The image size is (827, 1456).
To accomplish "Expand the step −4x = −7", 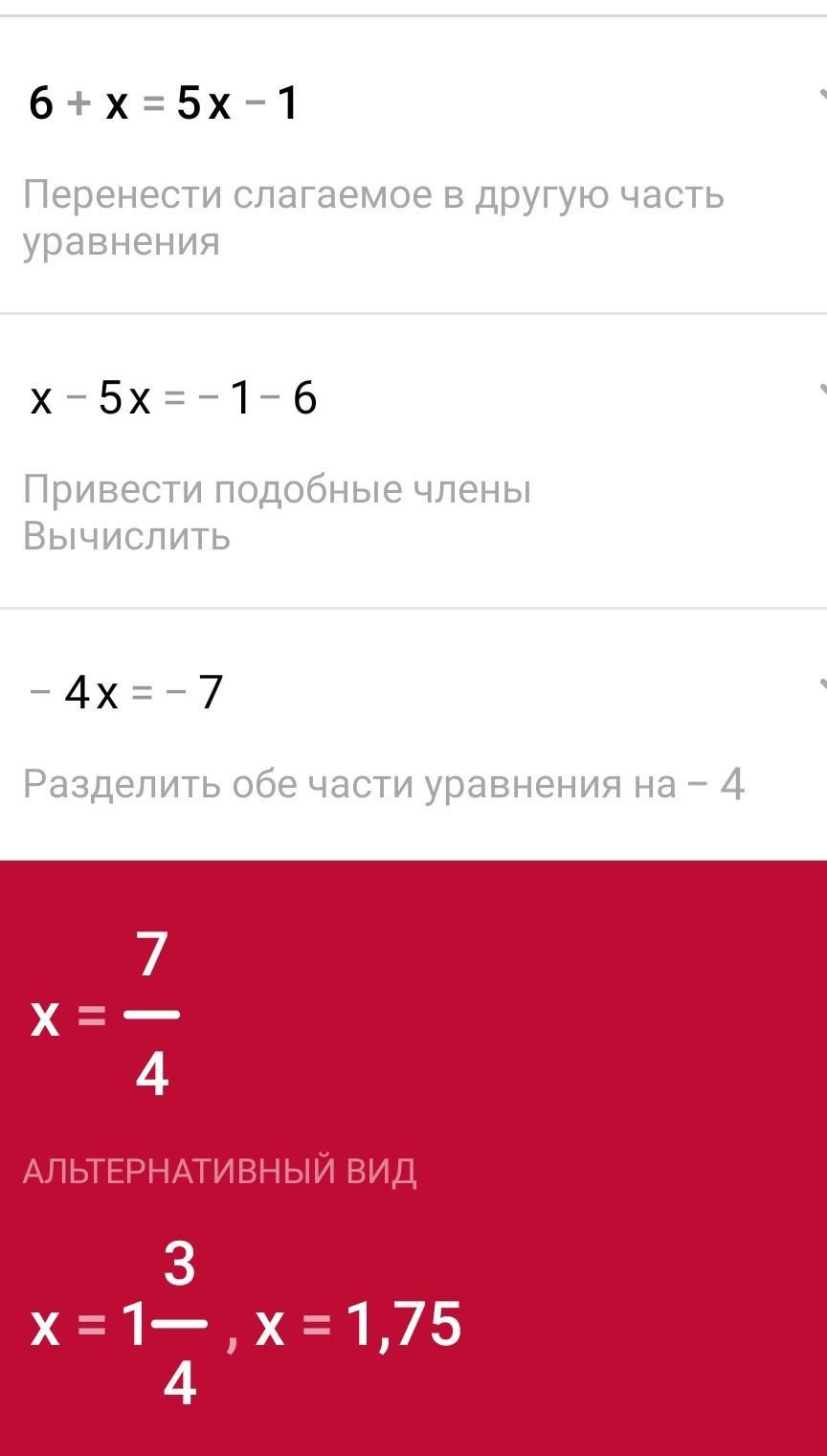I will tap(820, 685).
